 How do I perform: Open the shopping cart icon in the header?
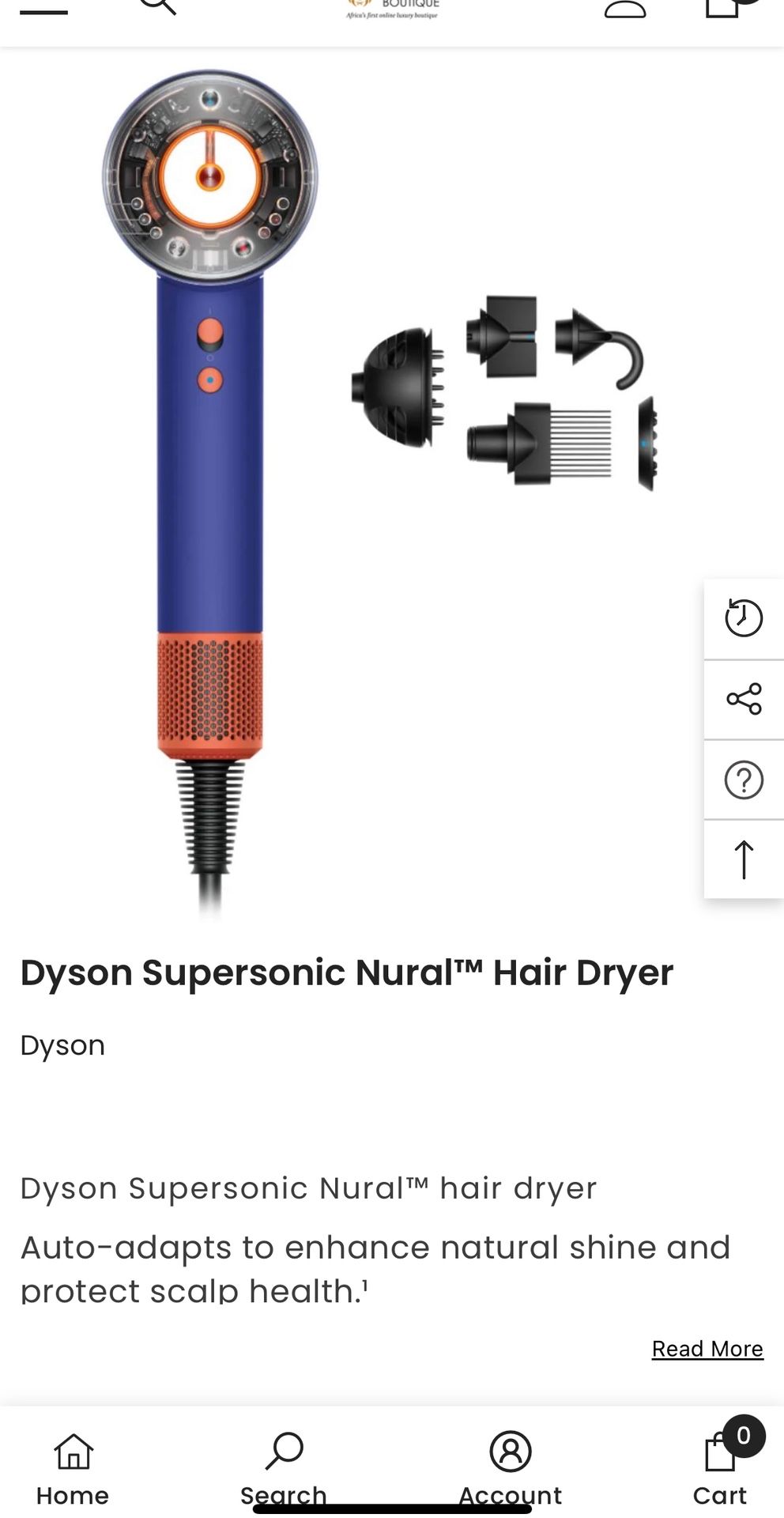[721, 8]
